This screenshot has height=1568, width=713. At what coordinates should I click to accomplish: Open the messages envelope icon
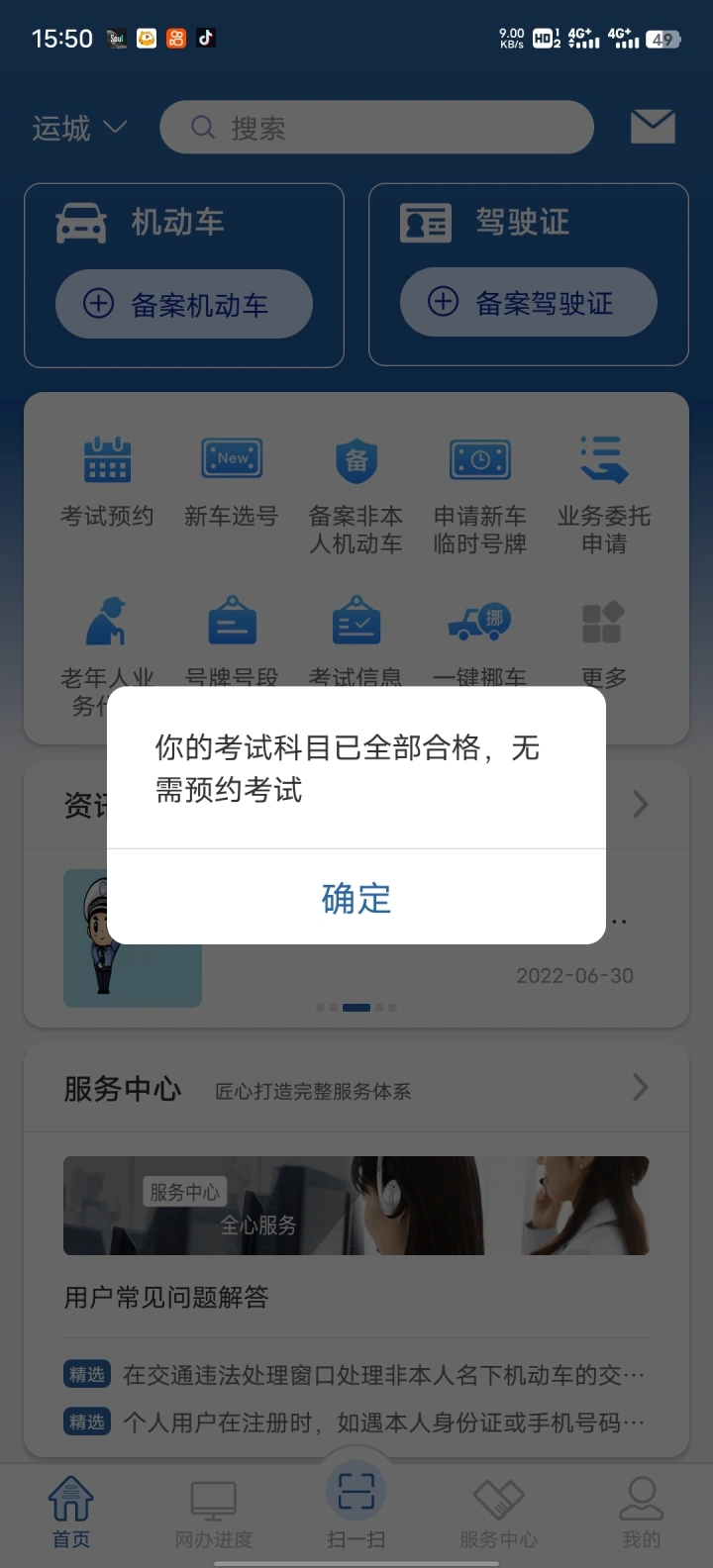(653, 127)
